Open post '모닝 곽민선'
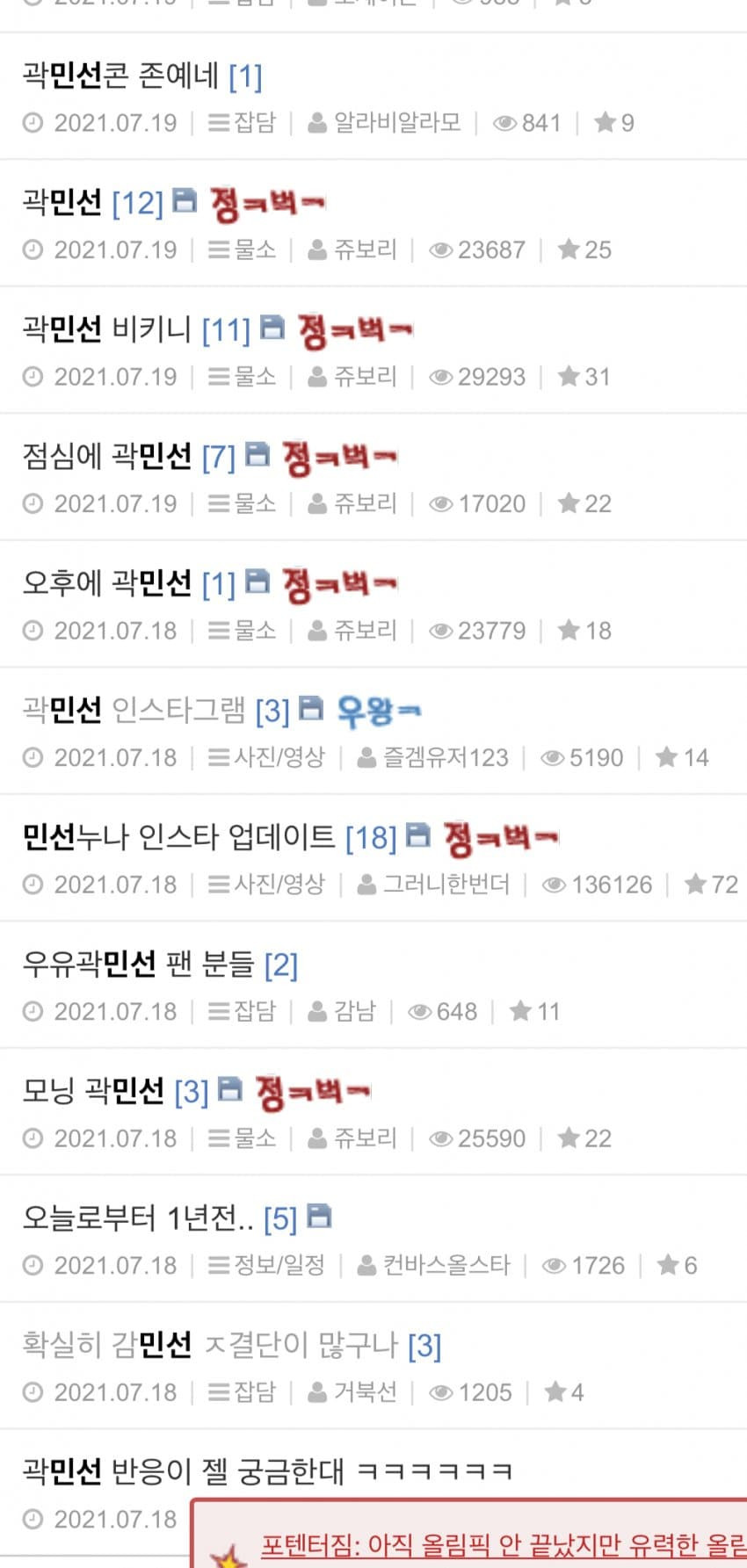The width and height of the screenshot is (747, 1568). point(93,1091)
